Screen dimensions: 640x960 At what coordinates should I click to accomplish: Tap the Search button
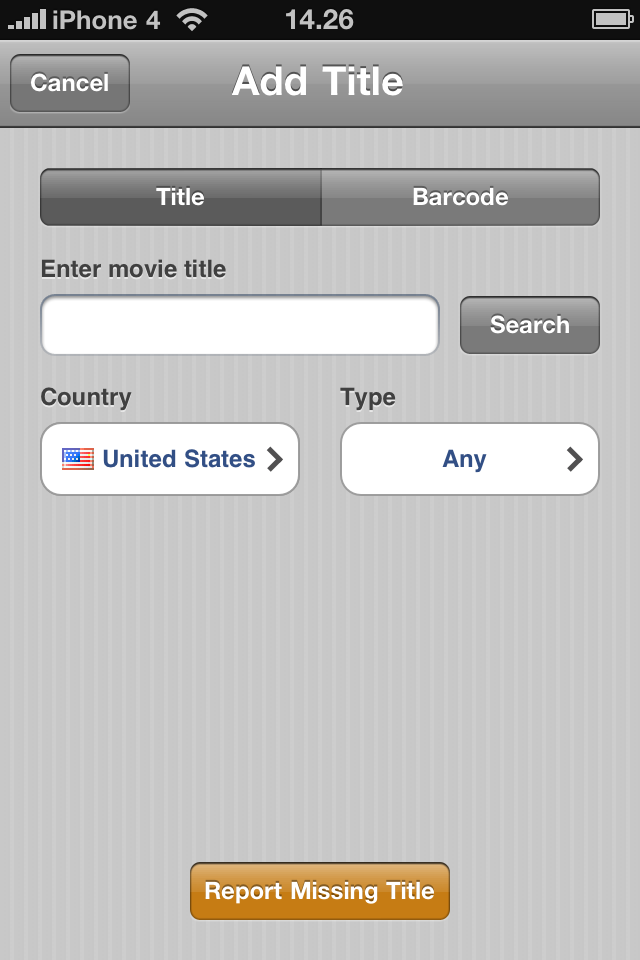click(x=529, y=325)
